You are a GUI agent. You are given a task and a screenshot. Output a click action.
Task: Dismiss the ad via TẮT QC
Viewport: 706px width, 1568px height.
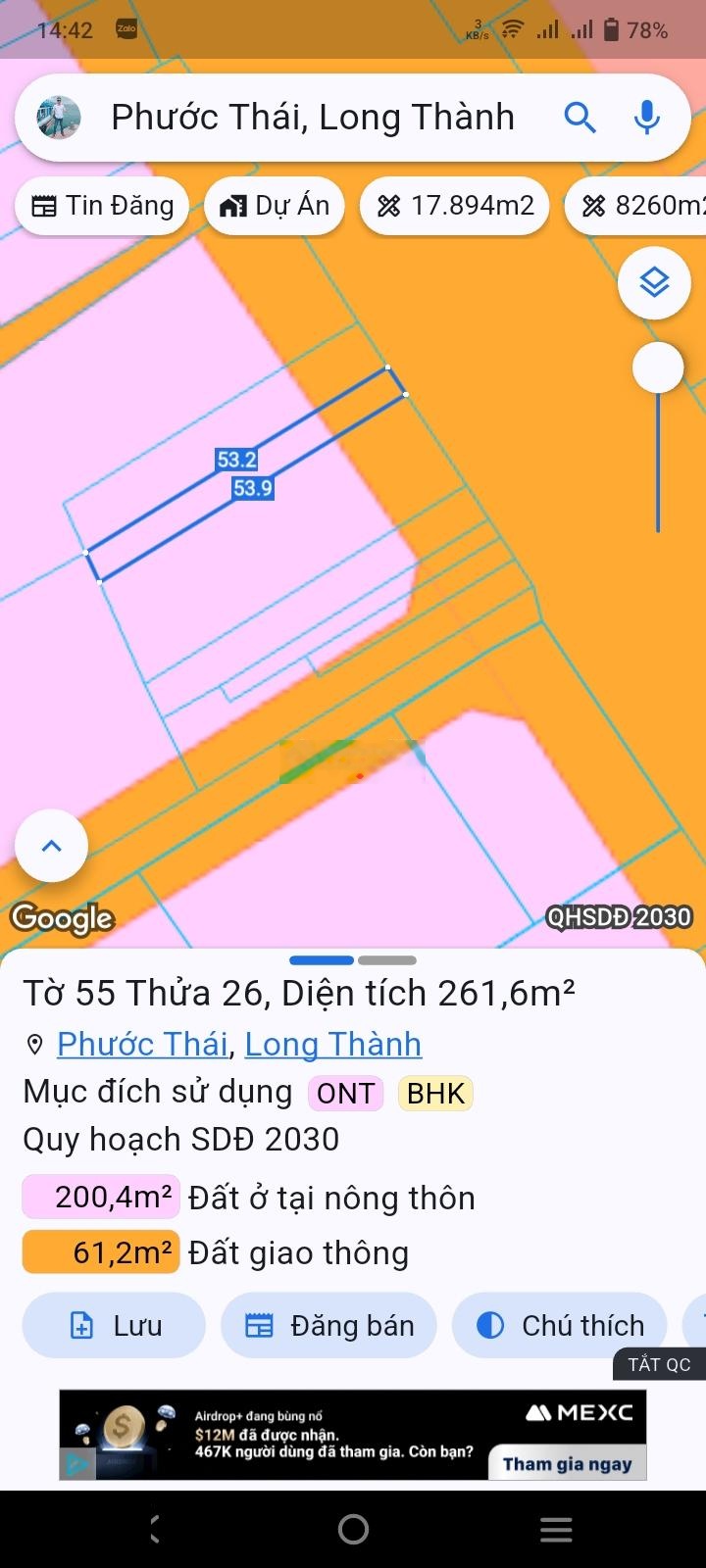(660, 1363)
